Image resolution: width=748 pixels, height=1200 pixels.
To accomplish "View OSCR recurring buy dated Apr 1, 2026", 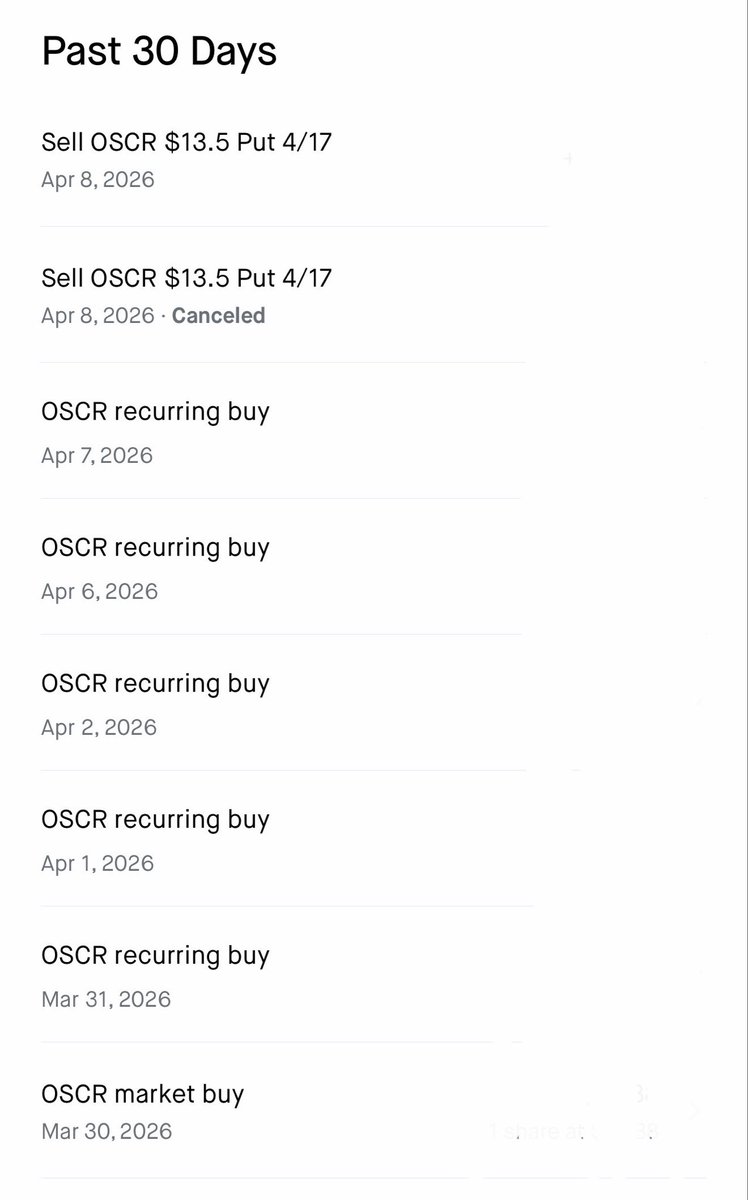I will (x=156, y=839).
